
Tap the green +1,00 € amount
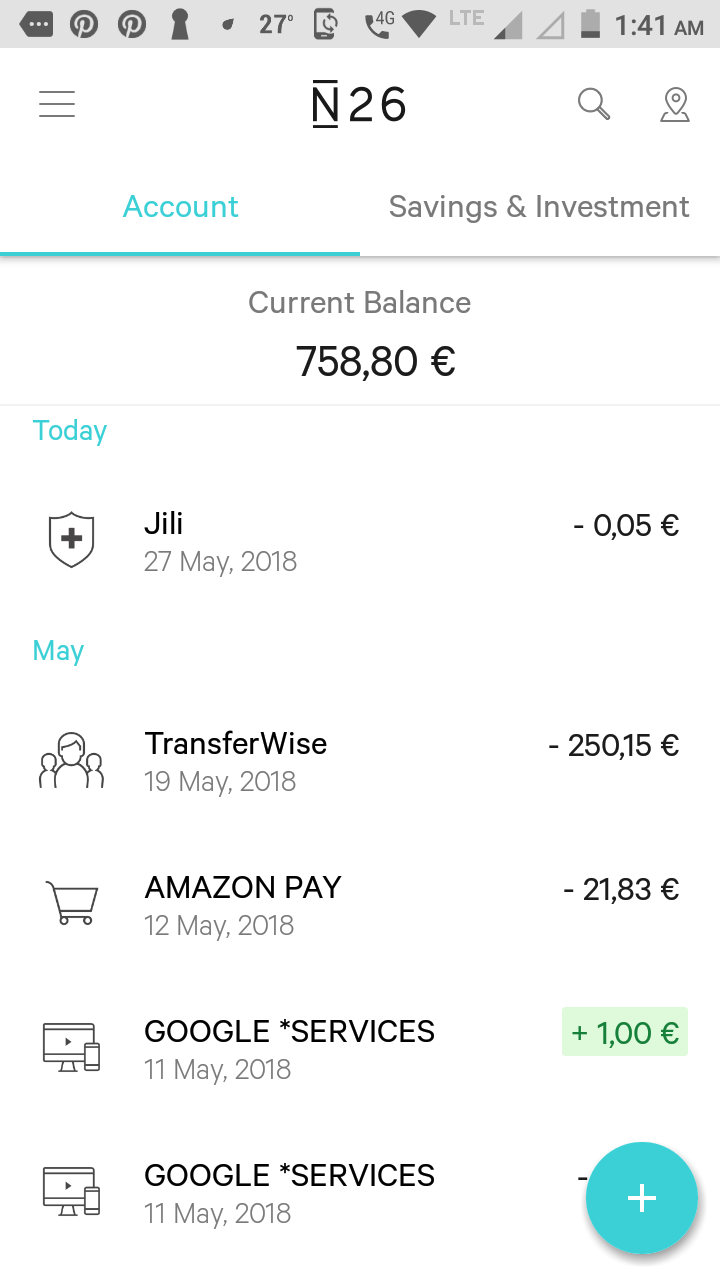pos(624,1031)
